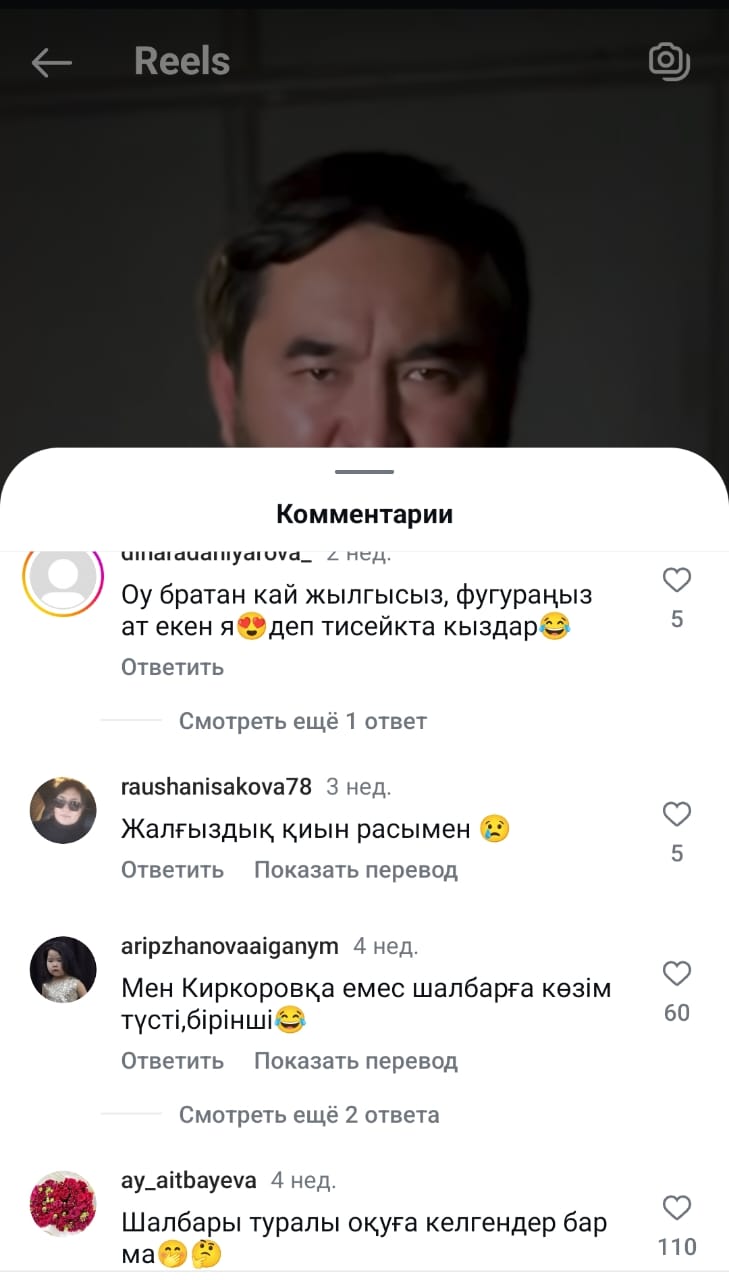Viewport: 729px width, 1280px height.
Task: Tap the comments sheet drag handle
Action: [x=364, y=472]
